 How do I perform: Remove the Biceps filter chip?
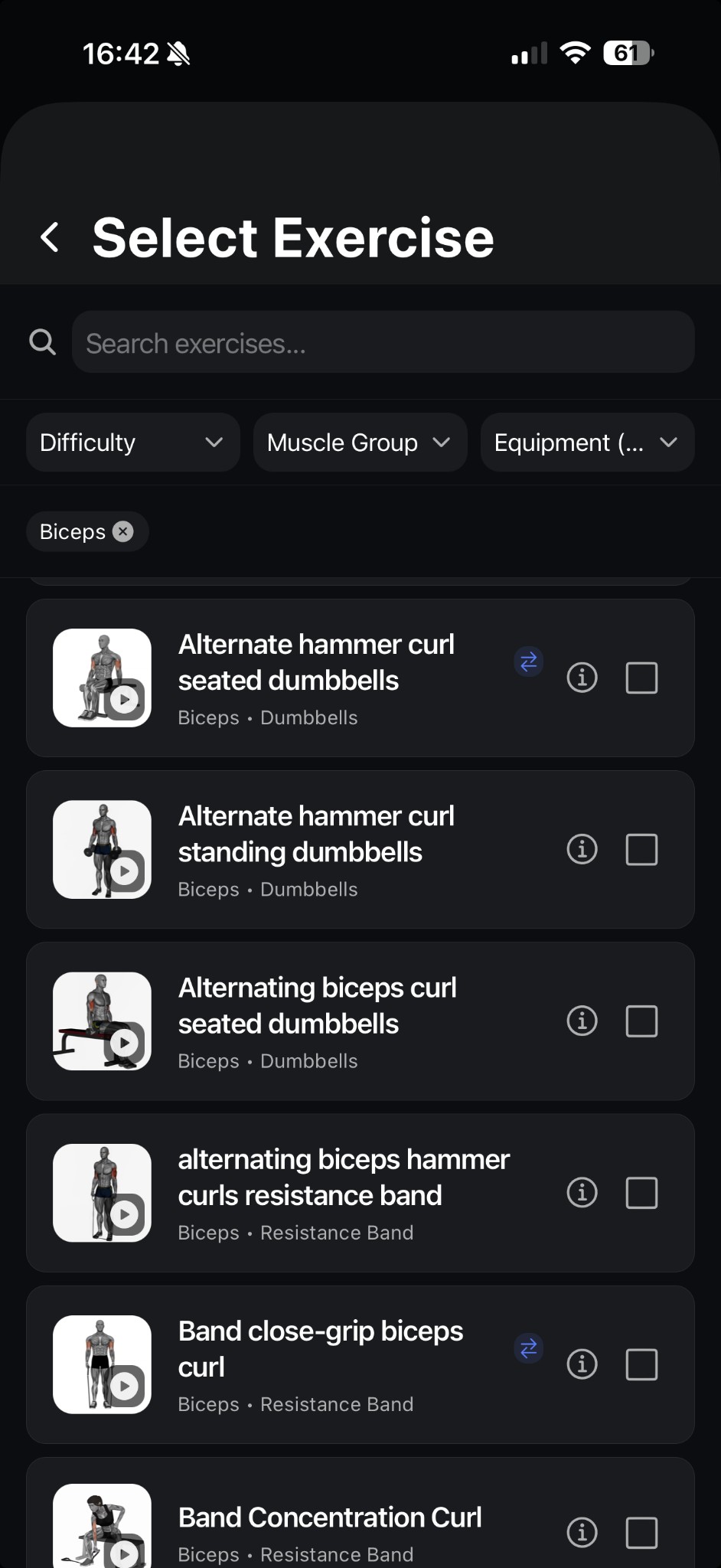(x=122, y=531)
